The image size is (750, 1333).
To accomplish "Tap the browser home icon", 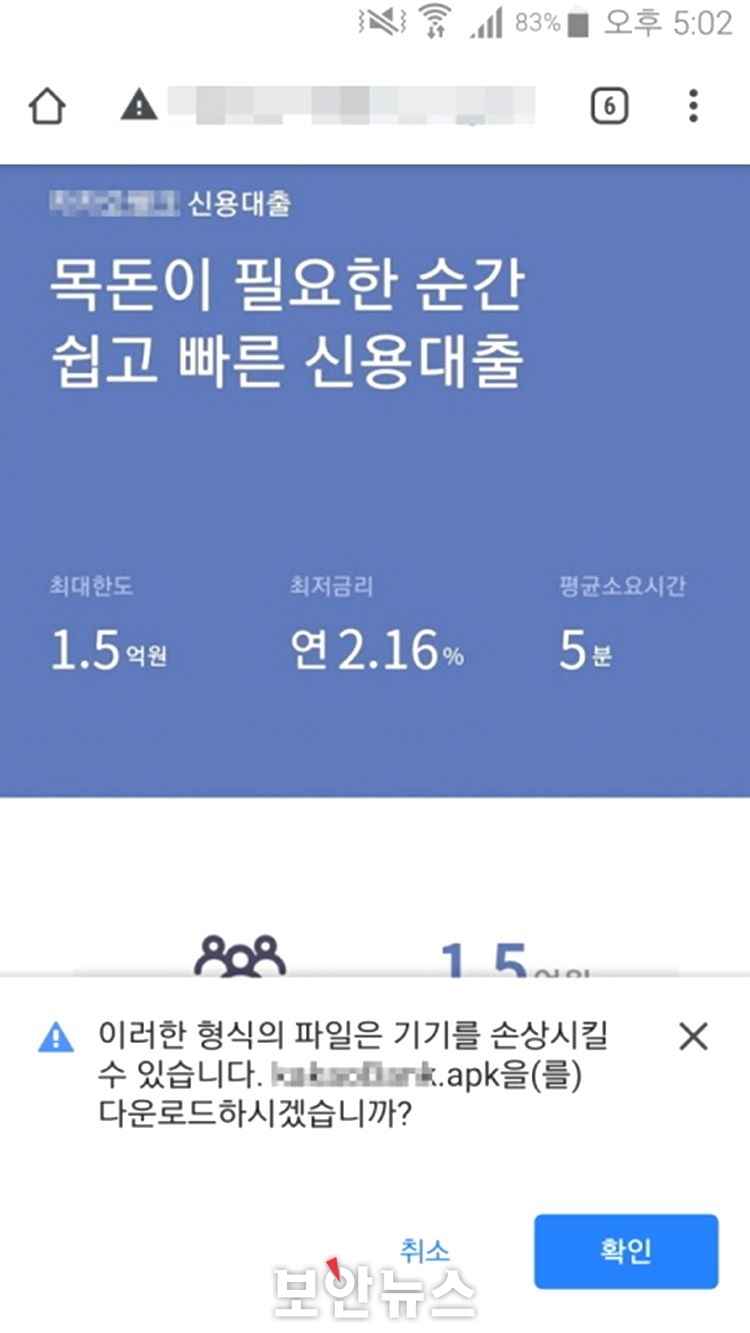I will (47, 106).
